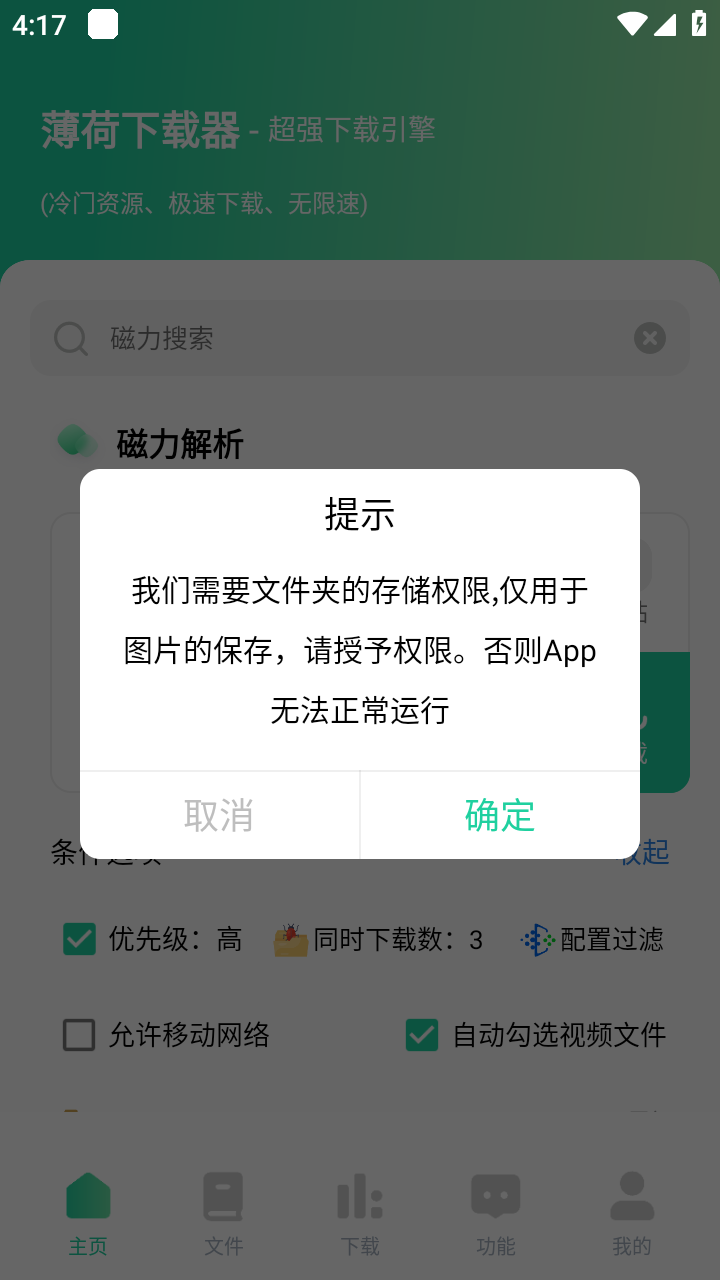
Task: Switch to the 下载 tab
Action: pos(358,1212)
